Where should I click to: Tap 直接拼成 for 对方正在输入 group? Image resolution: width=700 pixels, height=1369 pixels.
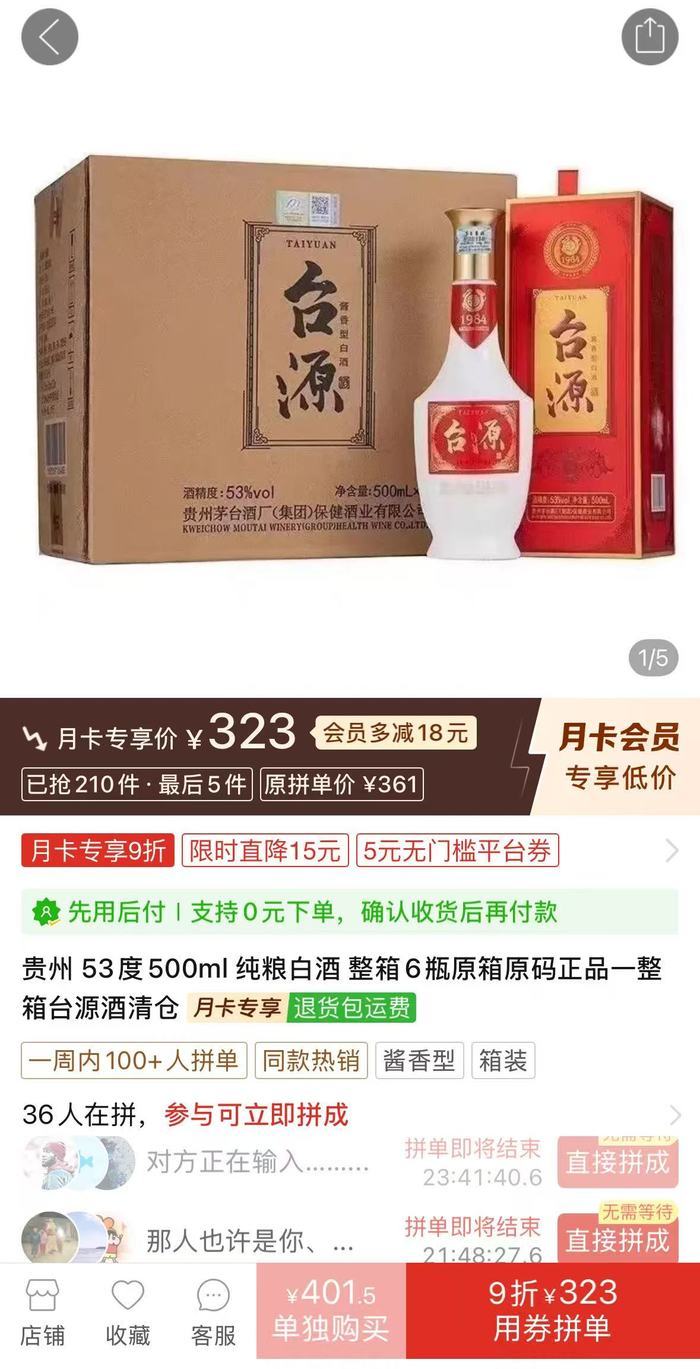pyautogui.click(x=617, y=1162)
